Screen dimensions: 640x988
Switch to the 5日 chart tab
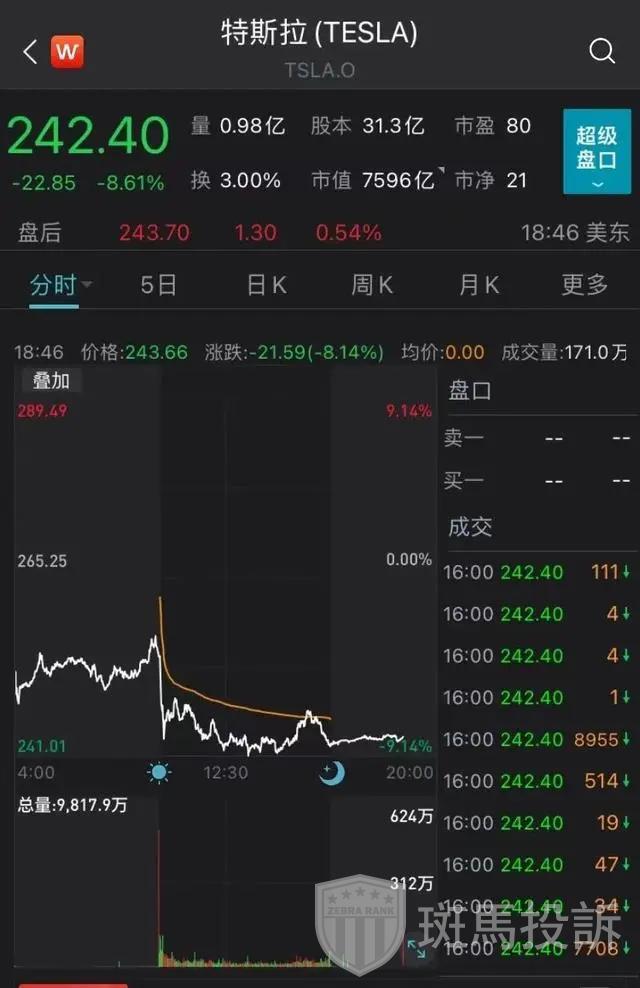[x=158, y=285]
